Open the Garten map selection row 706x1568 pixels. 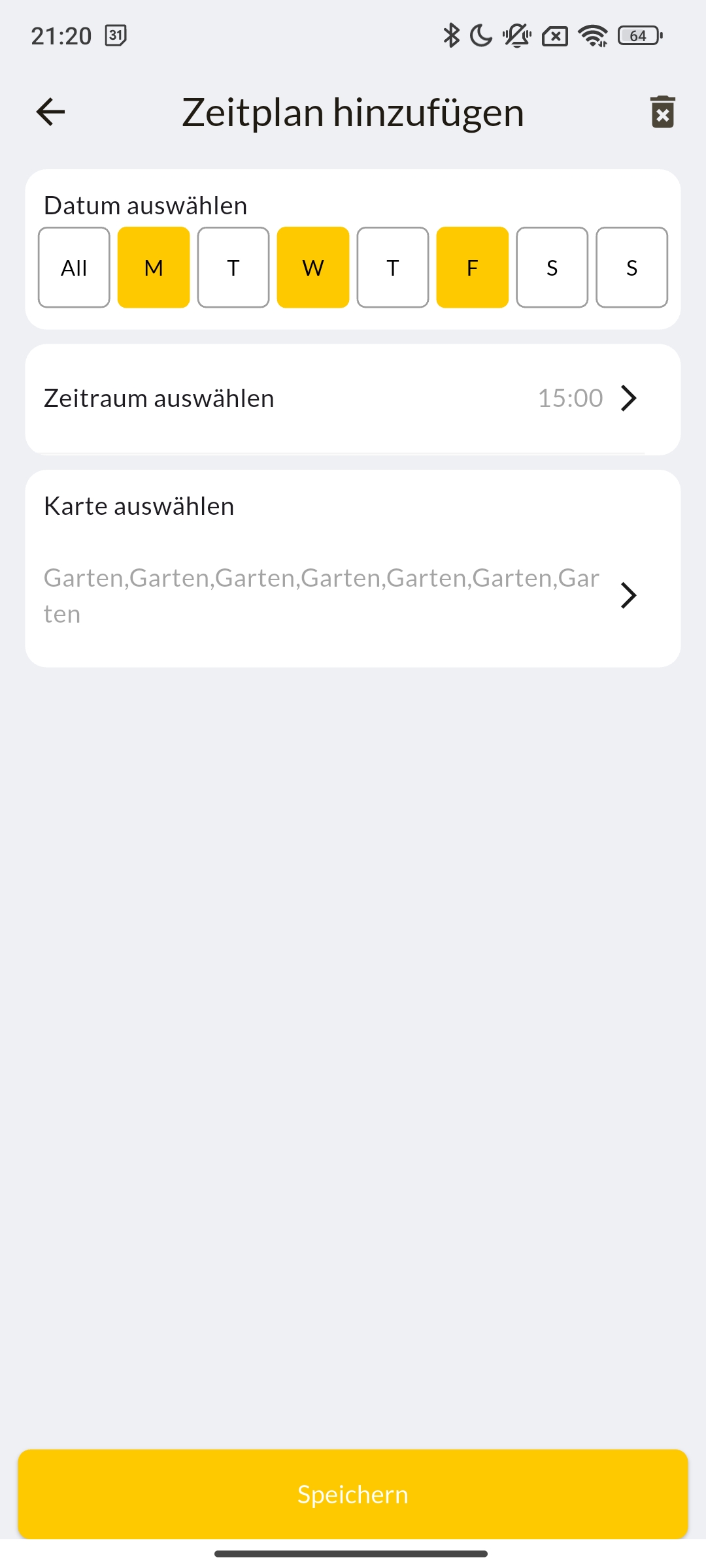[353, 595]
